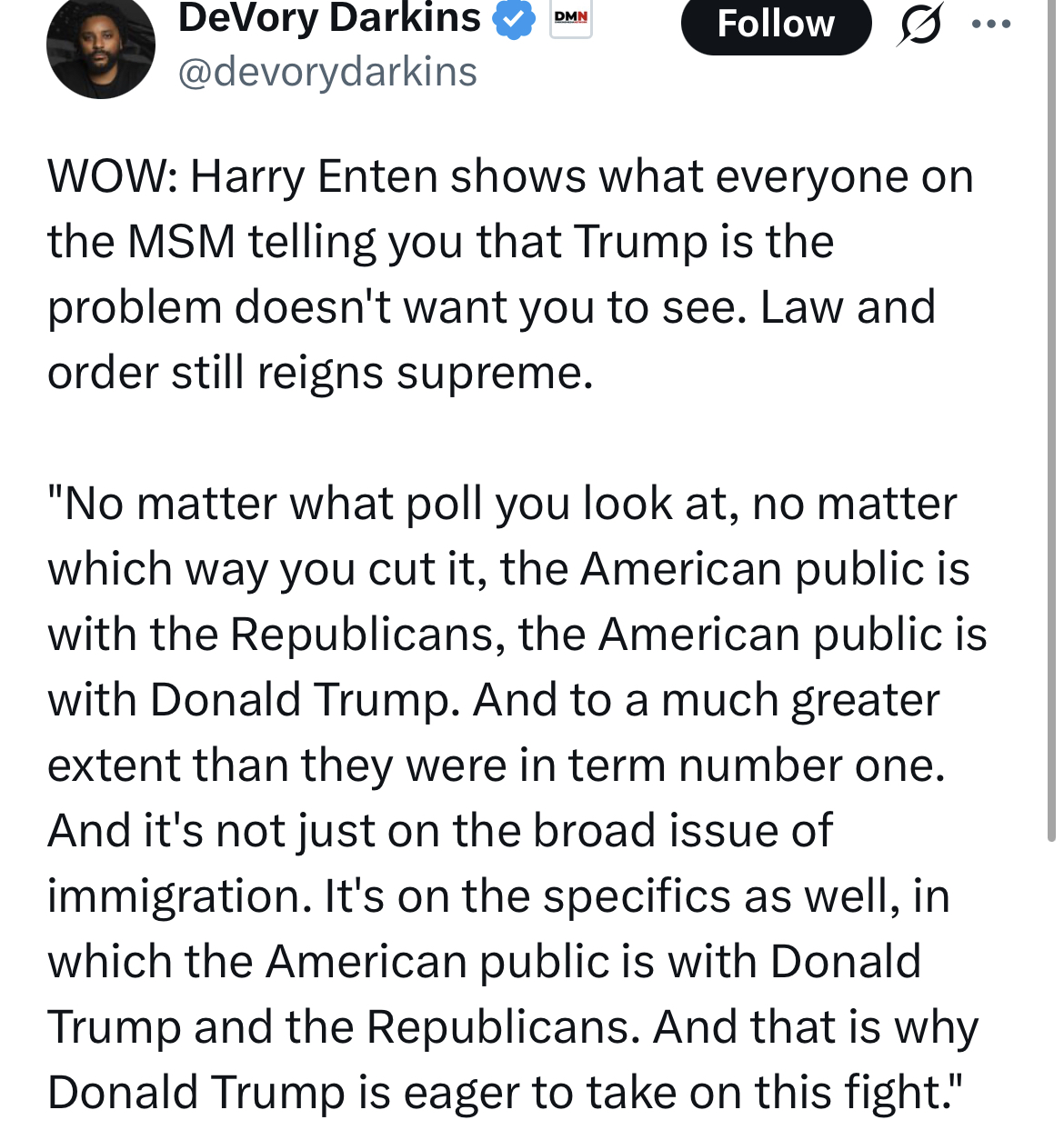Open the post's three-dot overflow menu

[990, 25]
